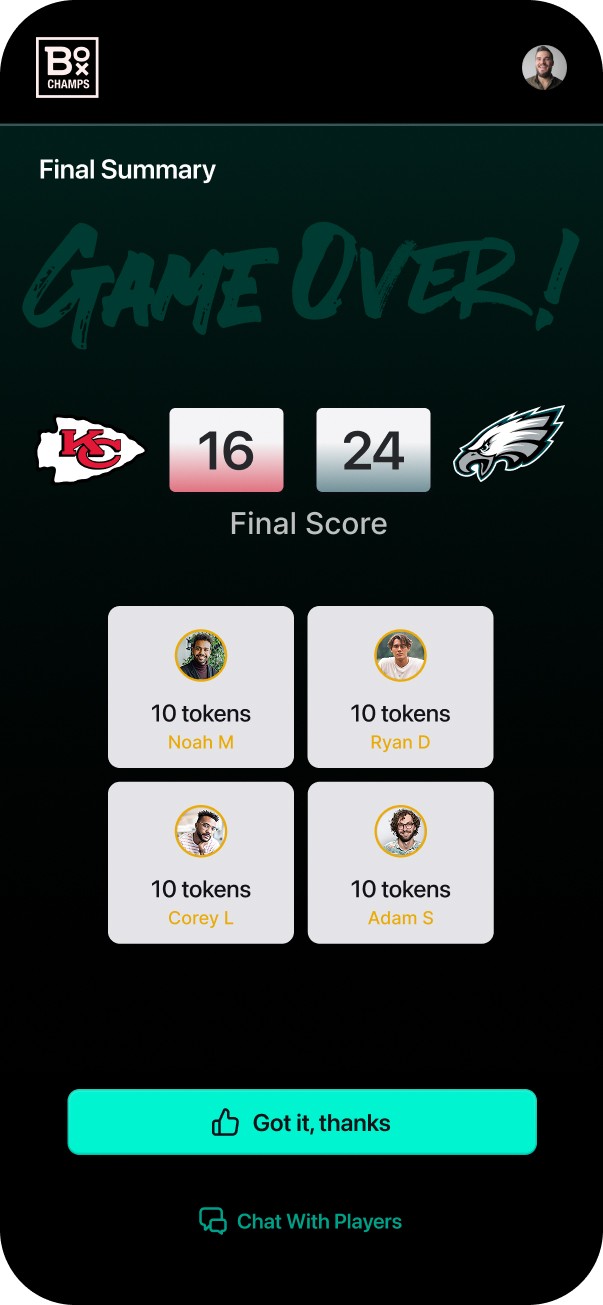Open the profile avatar at top right

tap(544, 67)
